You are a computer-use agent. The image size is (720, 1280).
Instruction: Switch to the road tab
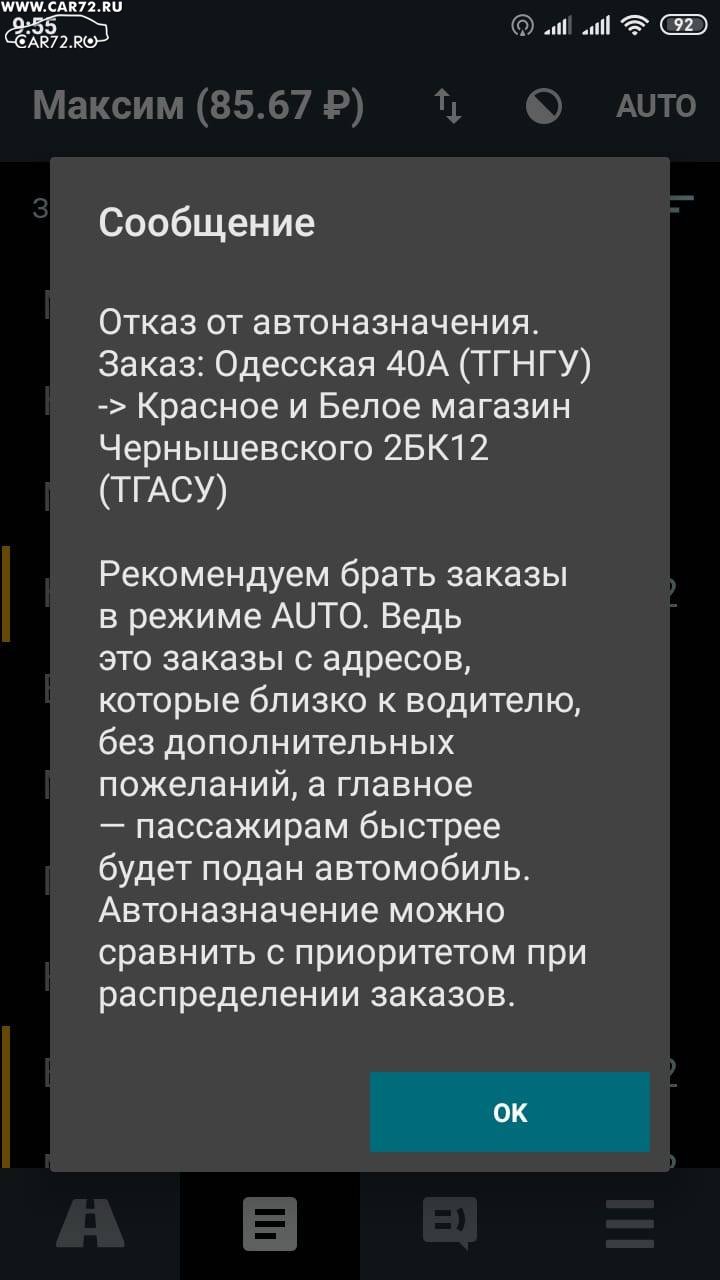[90, 1224]
